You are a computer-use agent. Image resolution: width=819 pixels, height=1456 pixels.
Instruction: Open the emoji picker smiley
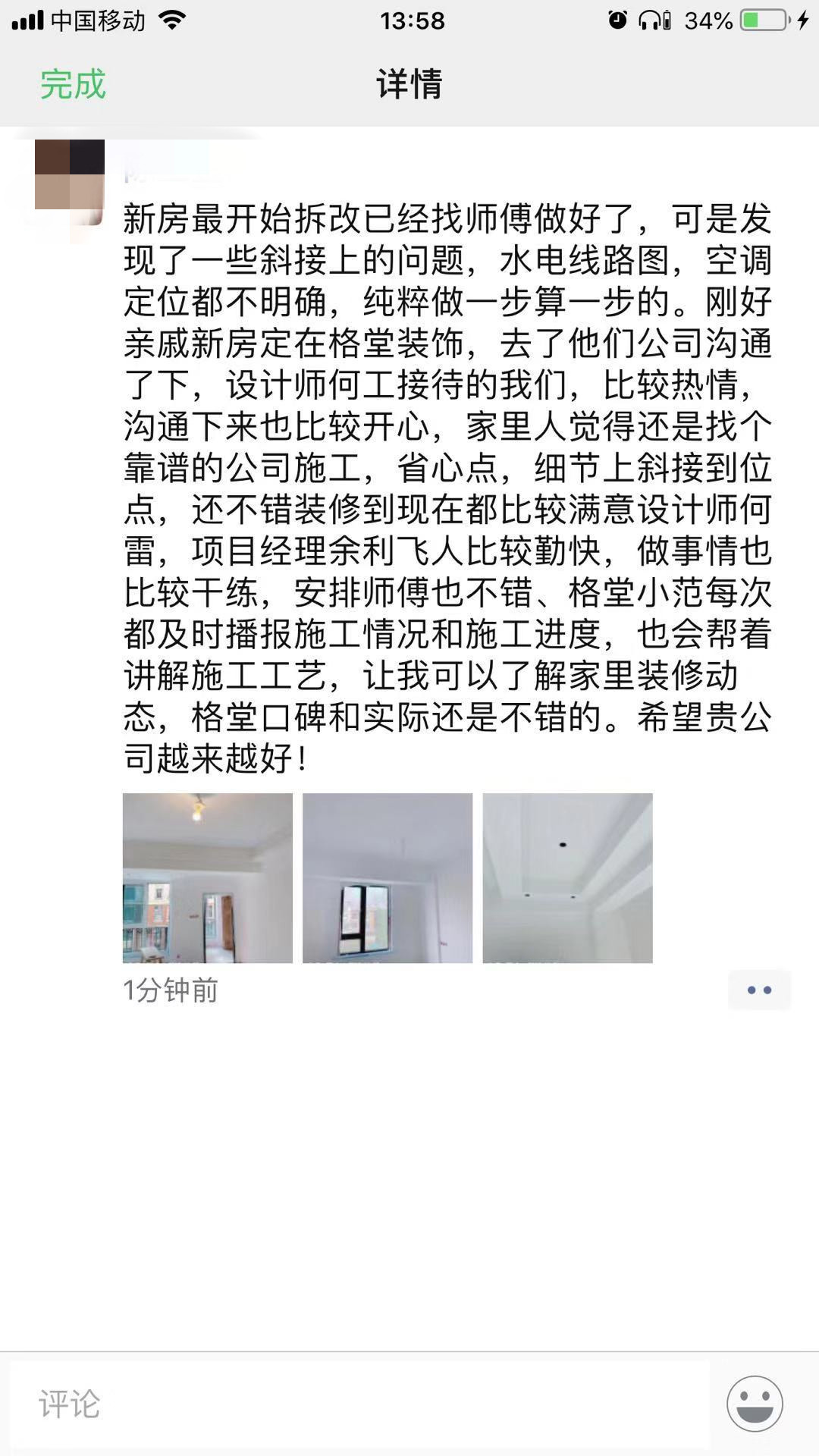755,1404
